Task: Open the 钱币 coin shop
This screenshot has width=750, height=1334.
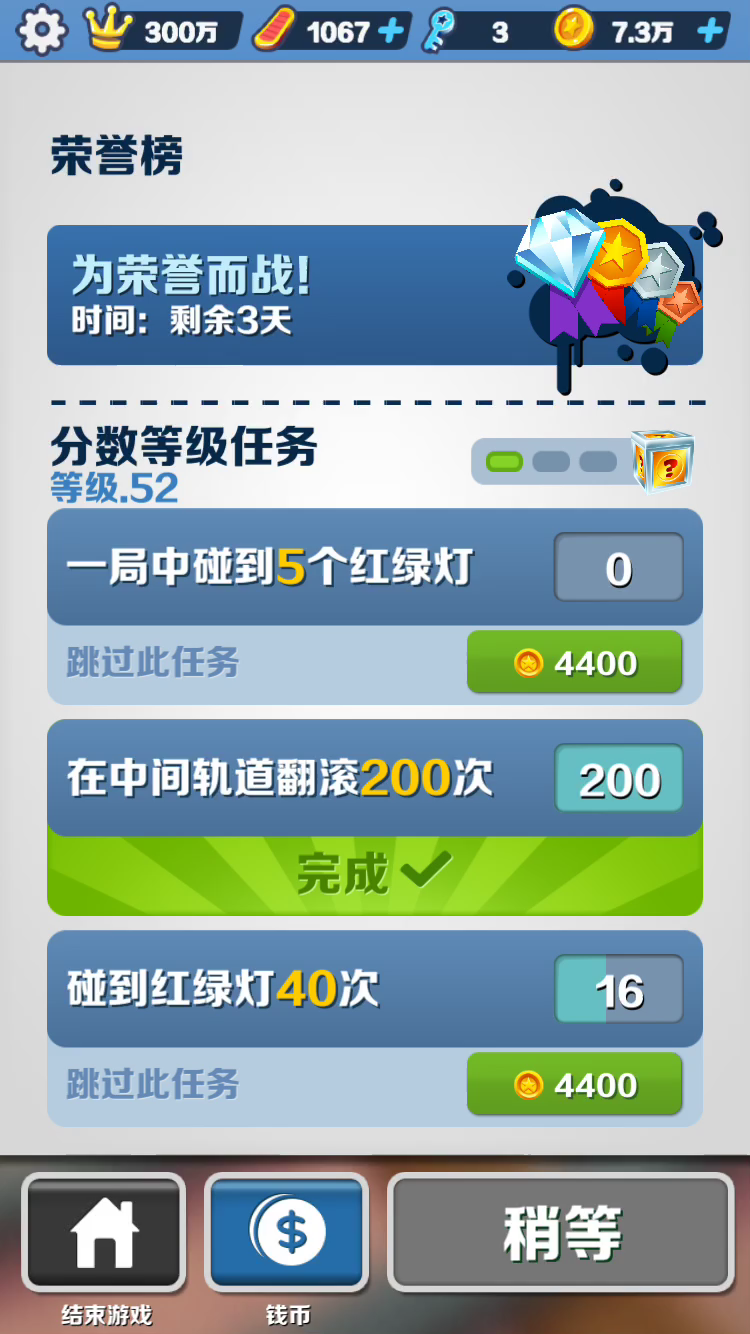Action: (286, 1234)
